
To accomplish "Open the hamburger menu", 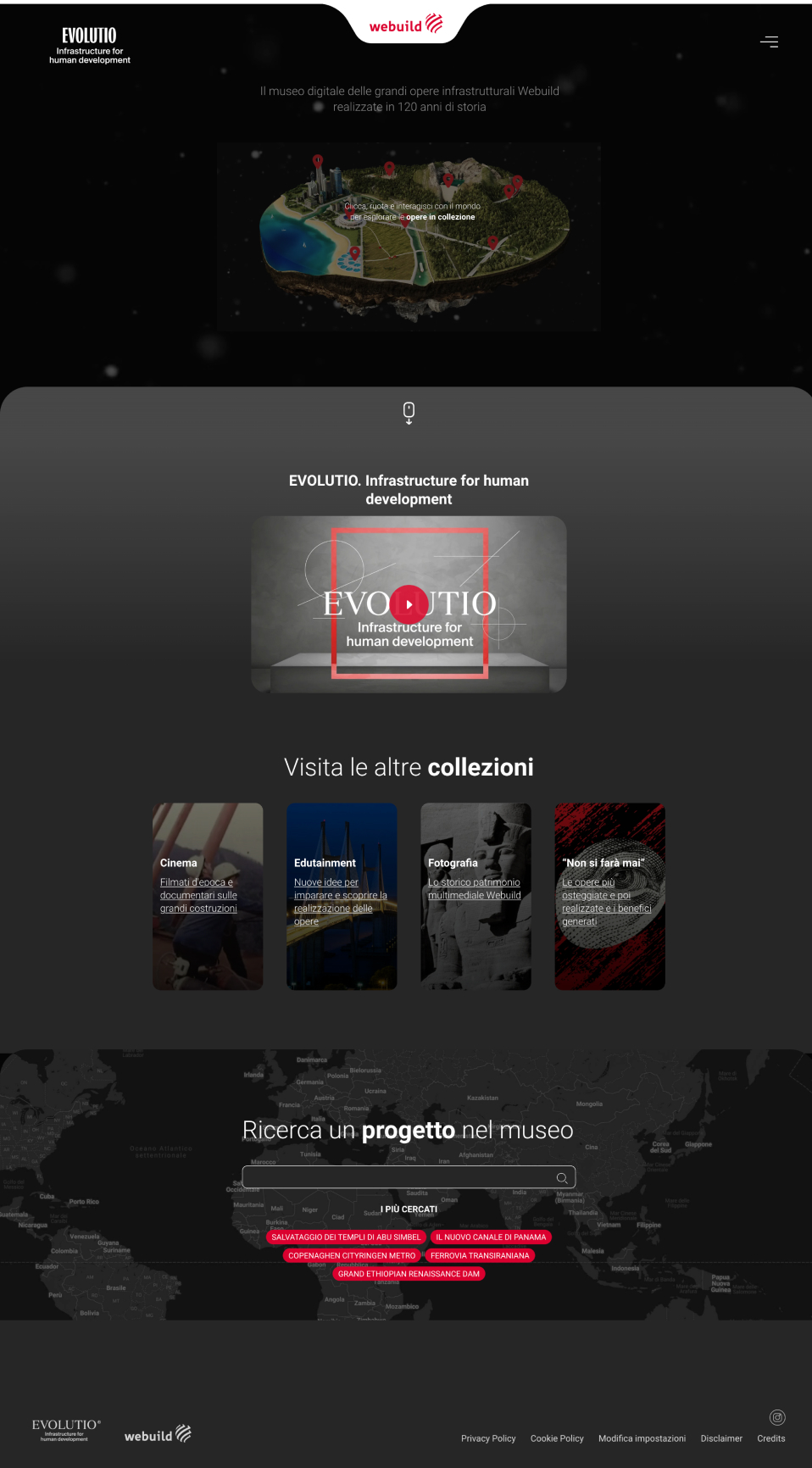I will click(x=769, y=42).
